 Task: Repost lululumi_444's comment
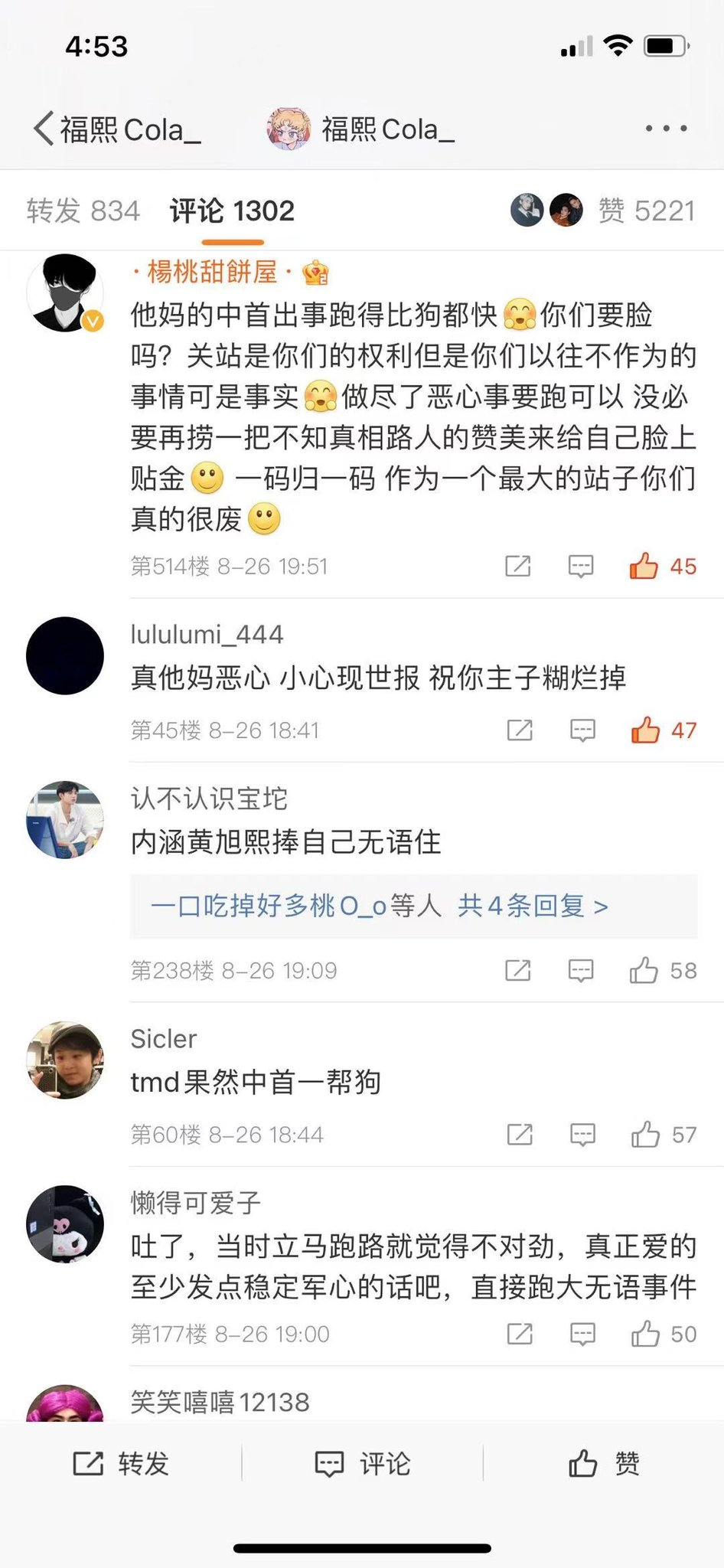click(520, 730)
